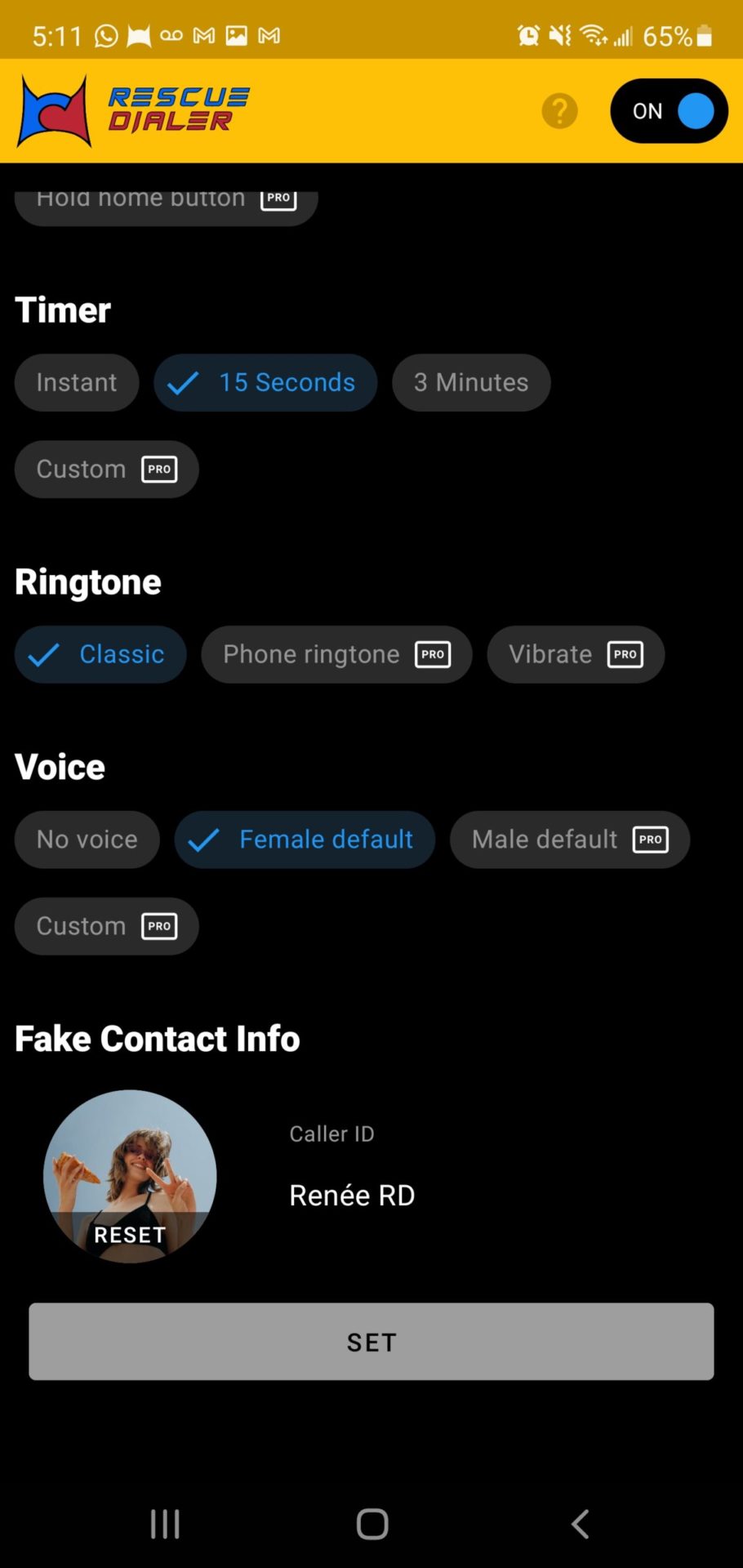Tap the Custom voice PRO chip
The image size is (743, 1568).
click(106, 926)
